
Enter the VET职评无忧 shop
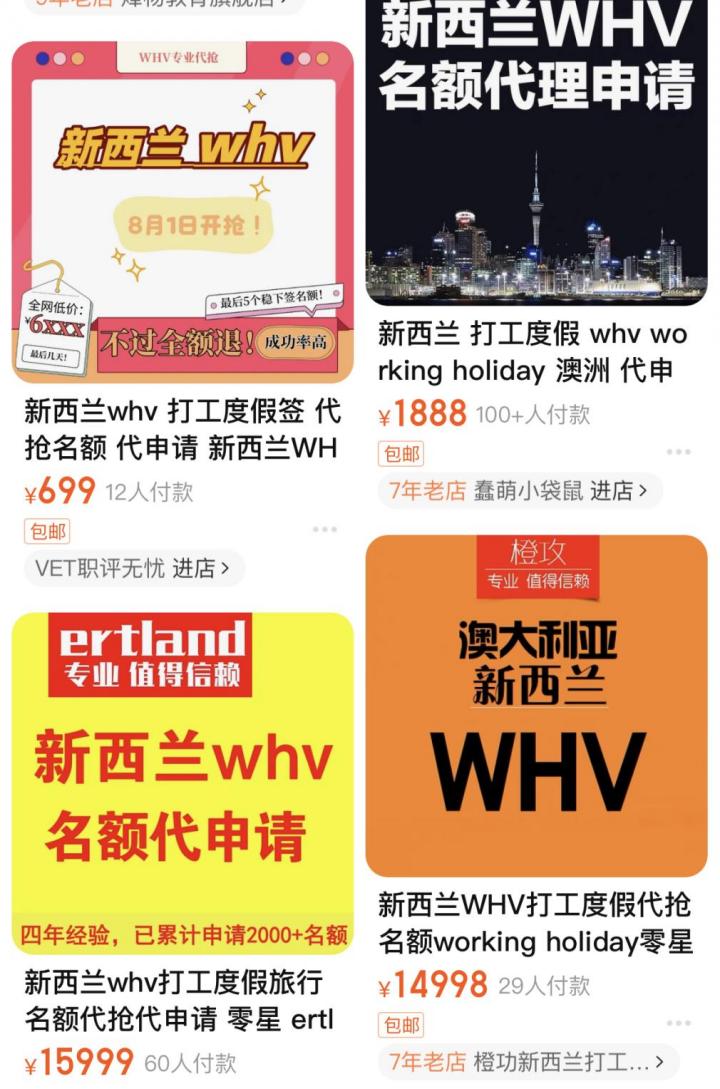coord(134,569)
